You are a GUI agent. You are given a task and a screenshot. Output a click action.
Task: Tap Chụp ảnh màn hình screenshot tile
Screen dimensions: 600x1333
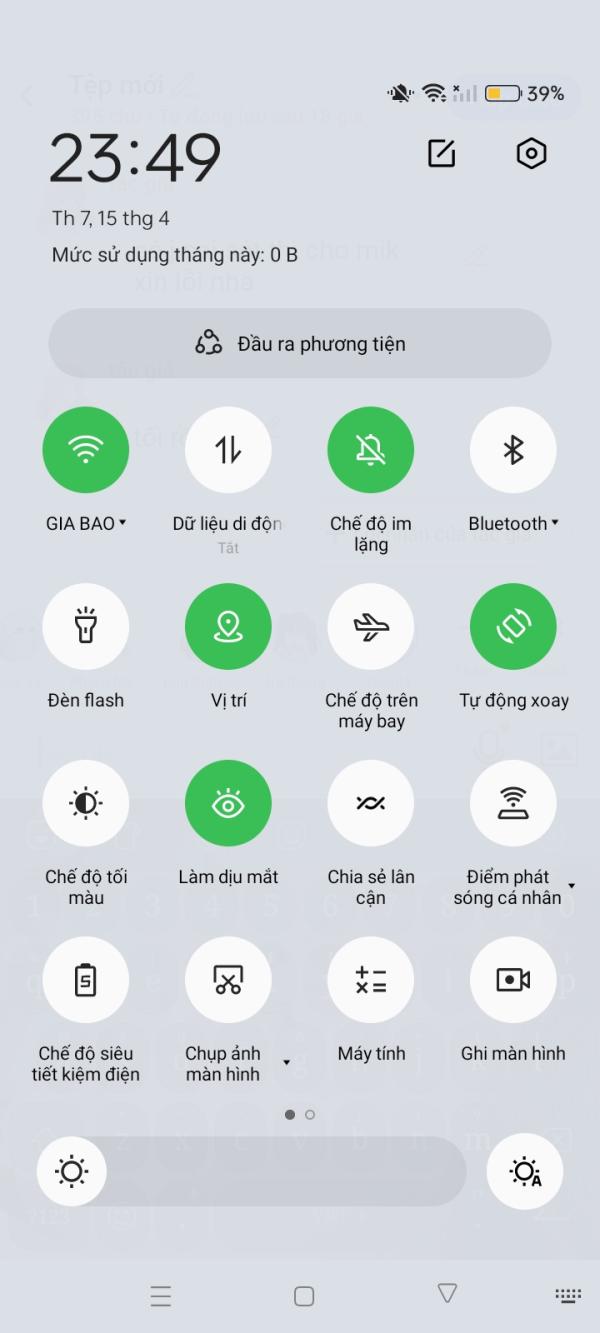[228, 980]
